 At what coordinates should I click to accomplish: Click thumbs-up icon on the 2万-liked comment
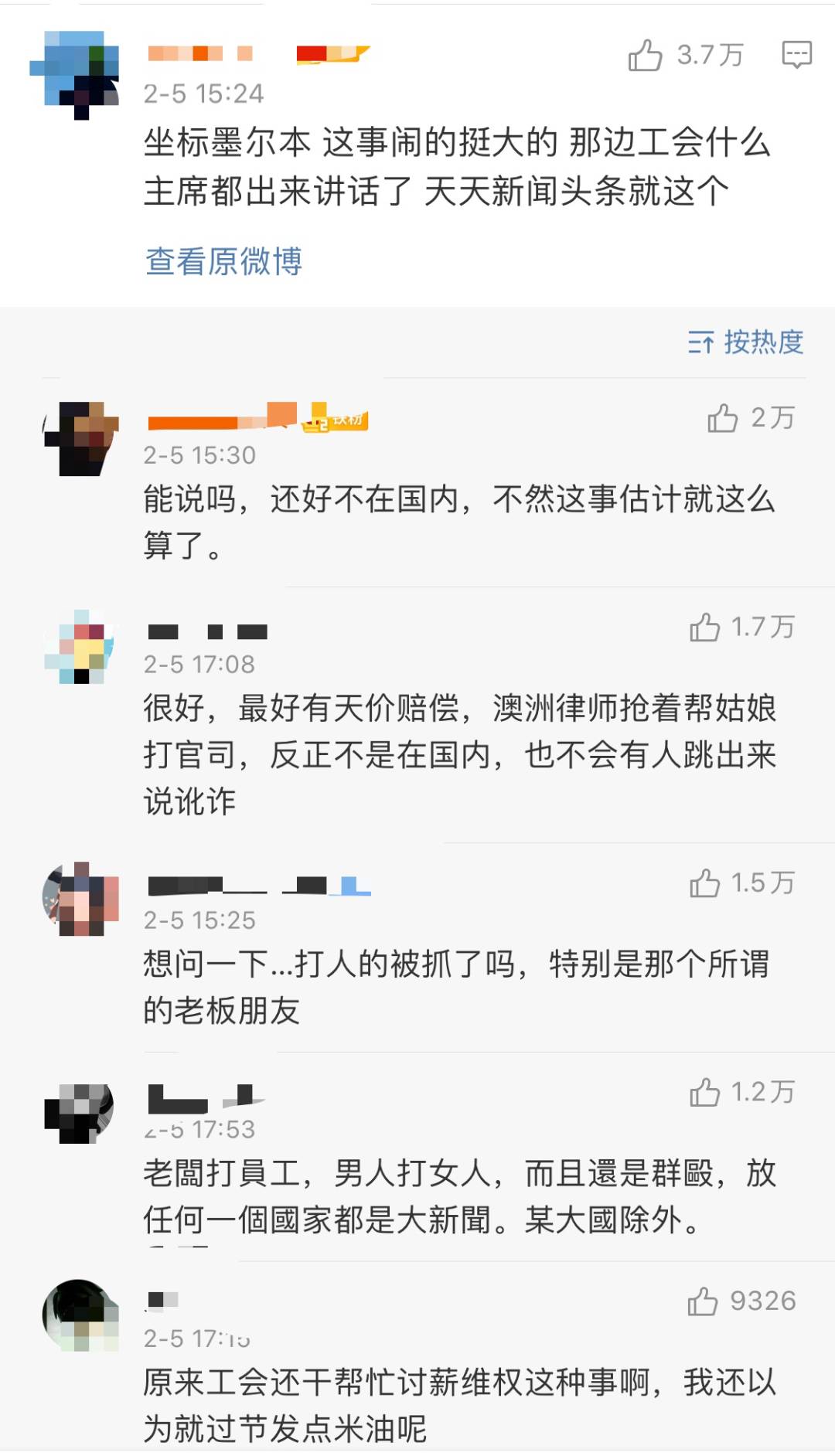pos(722,417)
